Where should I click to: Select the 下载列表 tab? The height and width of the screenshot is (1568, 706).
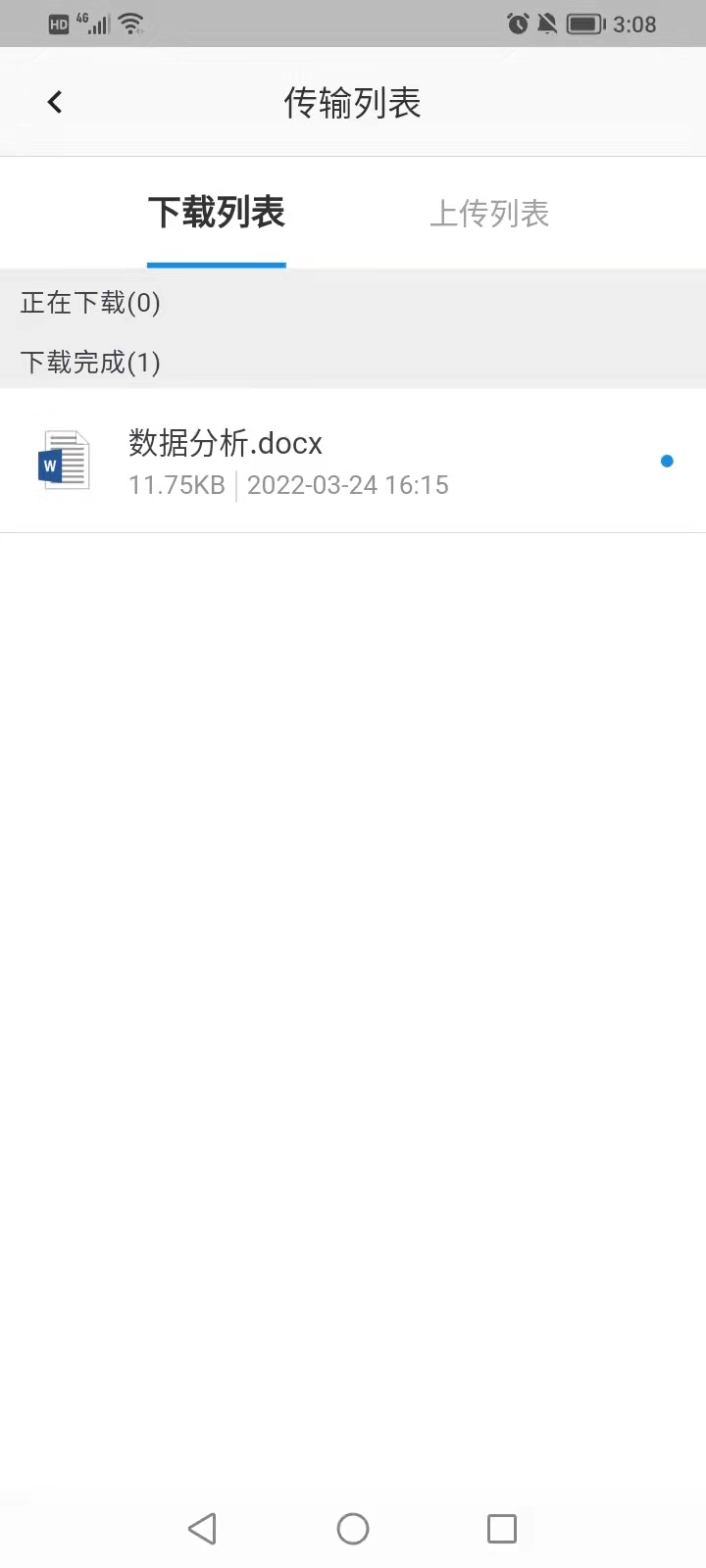(x=217, y=213)
